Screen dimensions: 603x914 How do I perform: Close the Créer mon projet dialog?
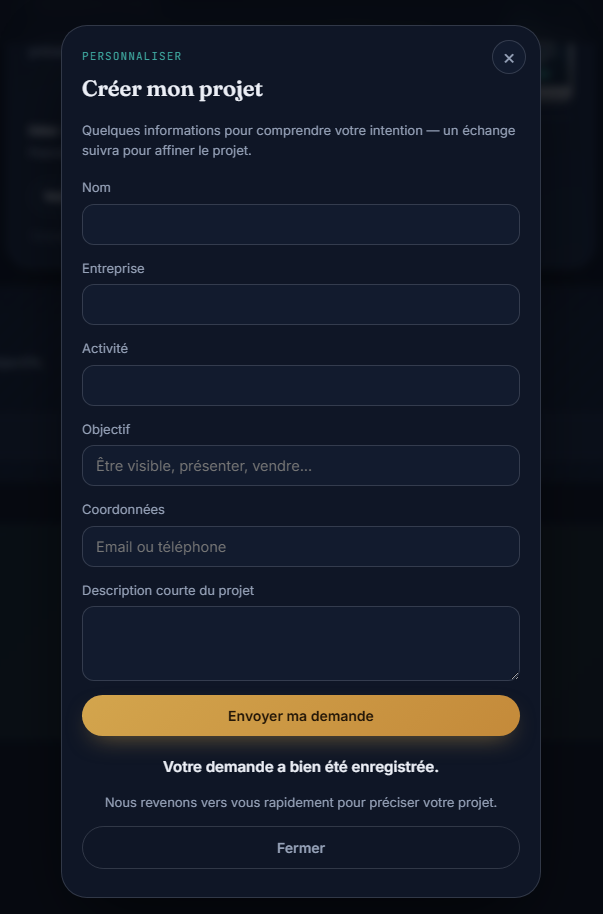coord(509,57)
